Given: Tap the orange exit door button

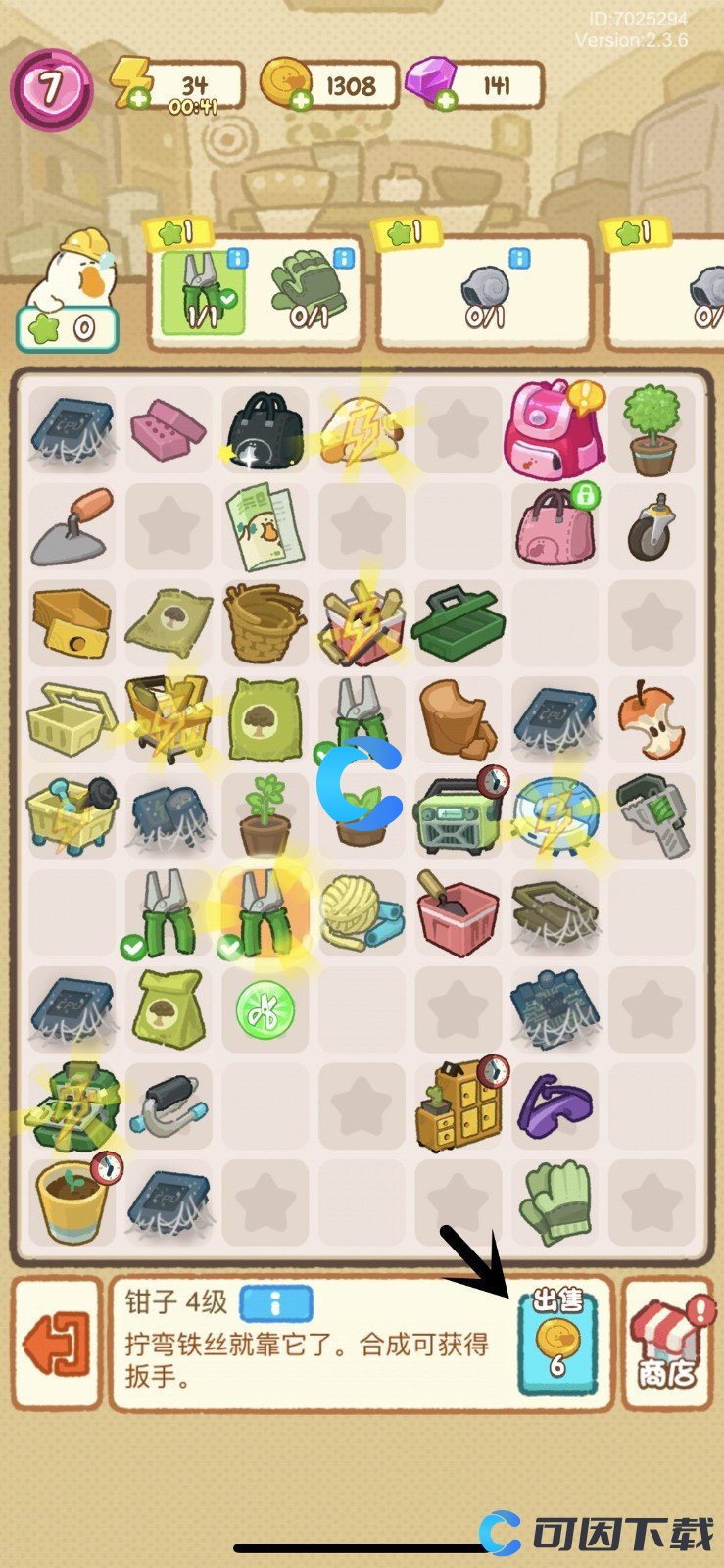Looking at the screenshot, I should pos(57,1344).
